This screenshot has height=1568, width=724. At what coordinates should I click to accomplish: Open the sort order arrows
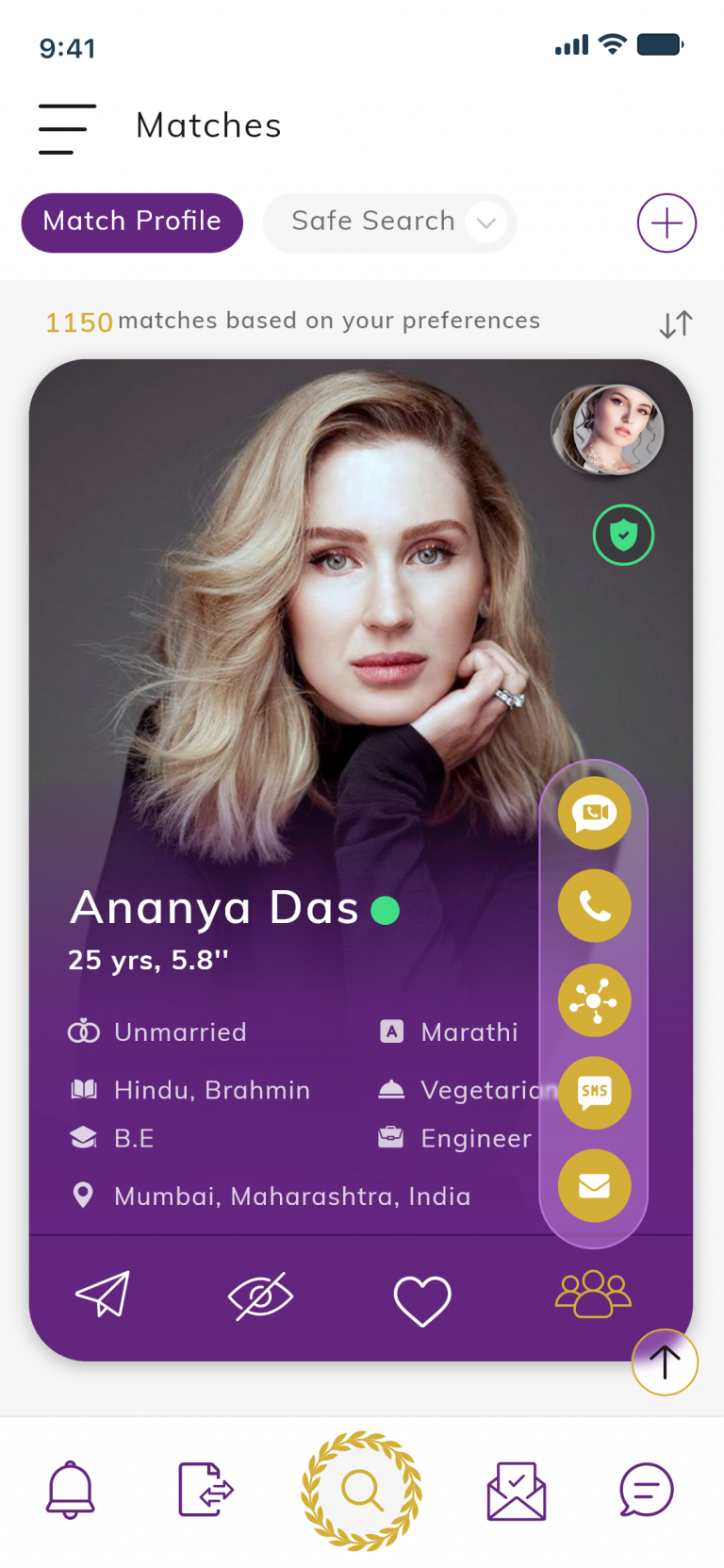676,323
